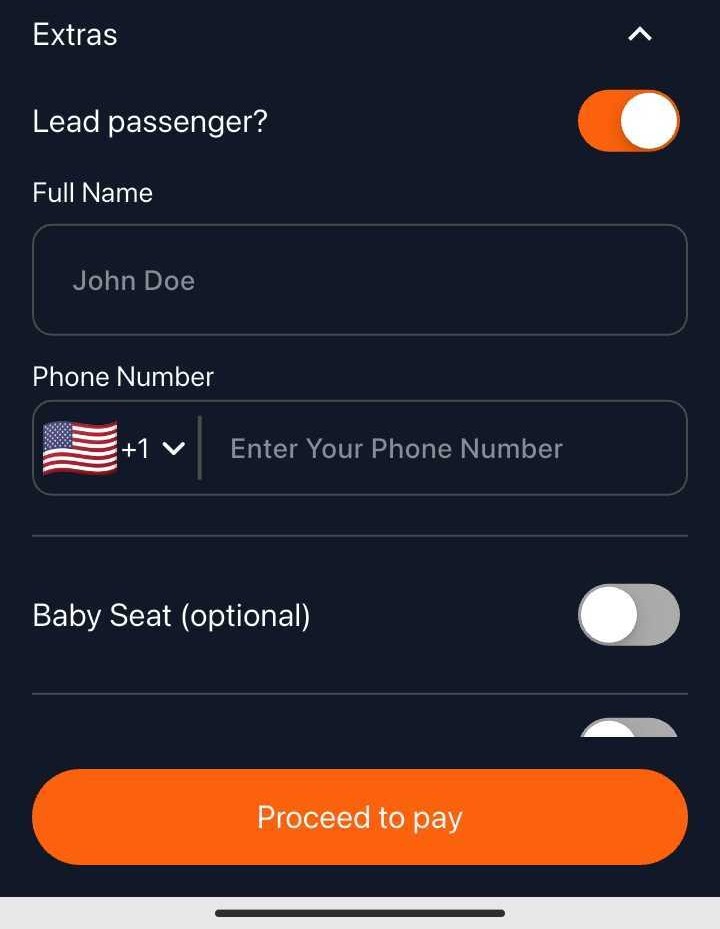Collapse the Extras section
The height and width of the screenshot is (929, 720).
[639, 35]
